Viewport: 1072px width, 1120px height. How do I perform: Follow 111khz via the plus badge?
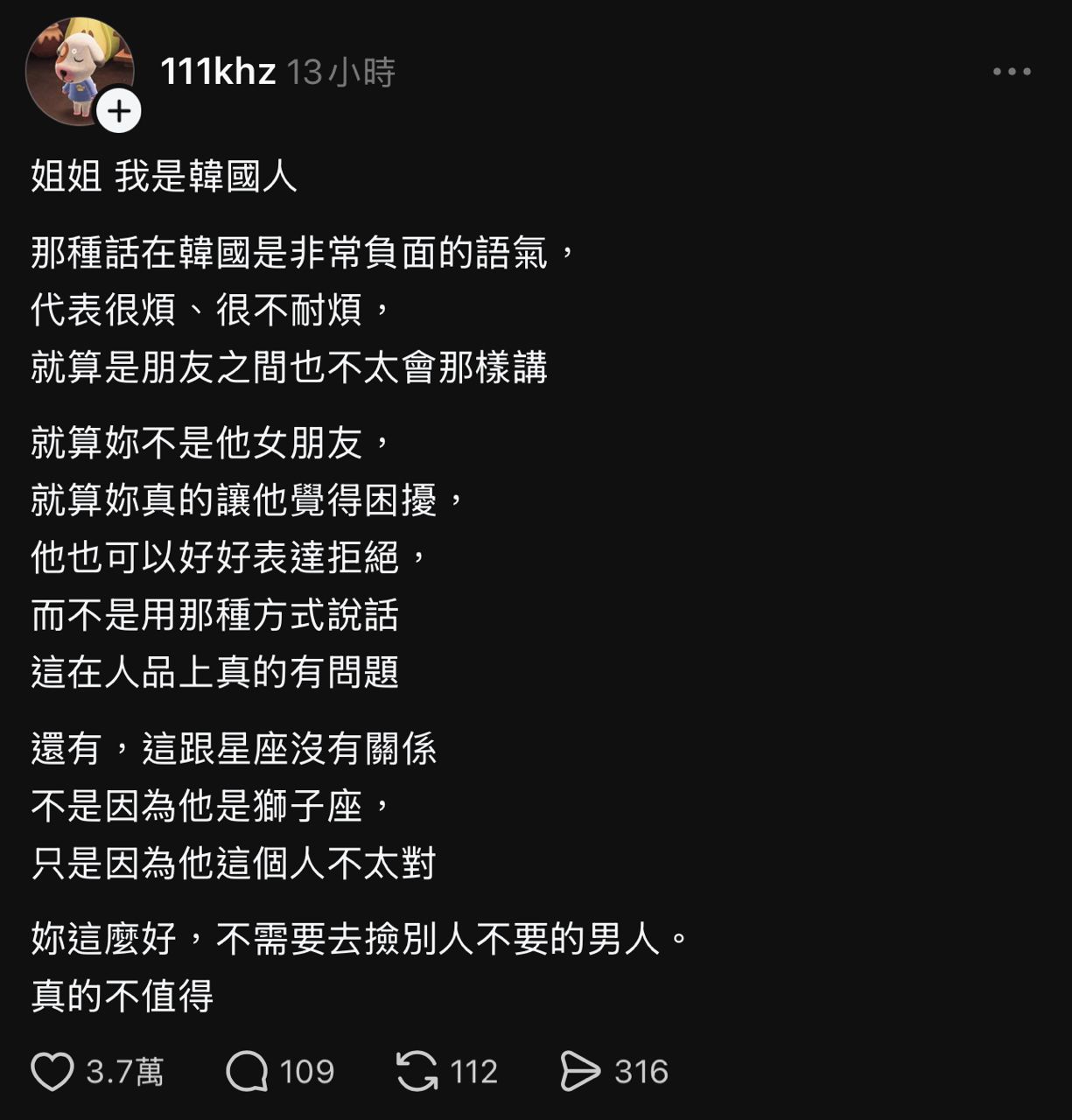pos(119,111)
